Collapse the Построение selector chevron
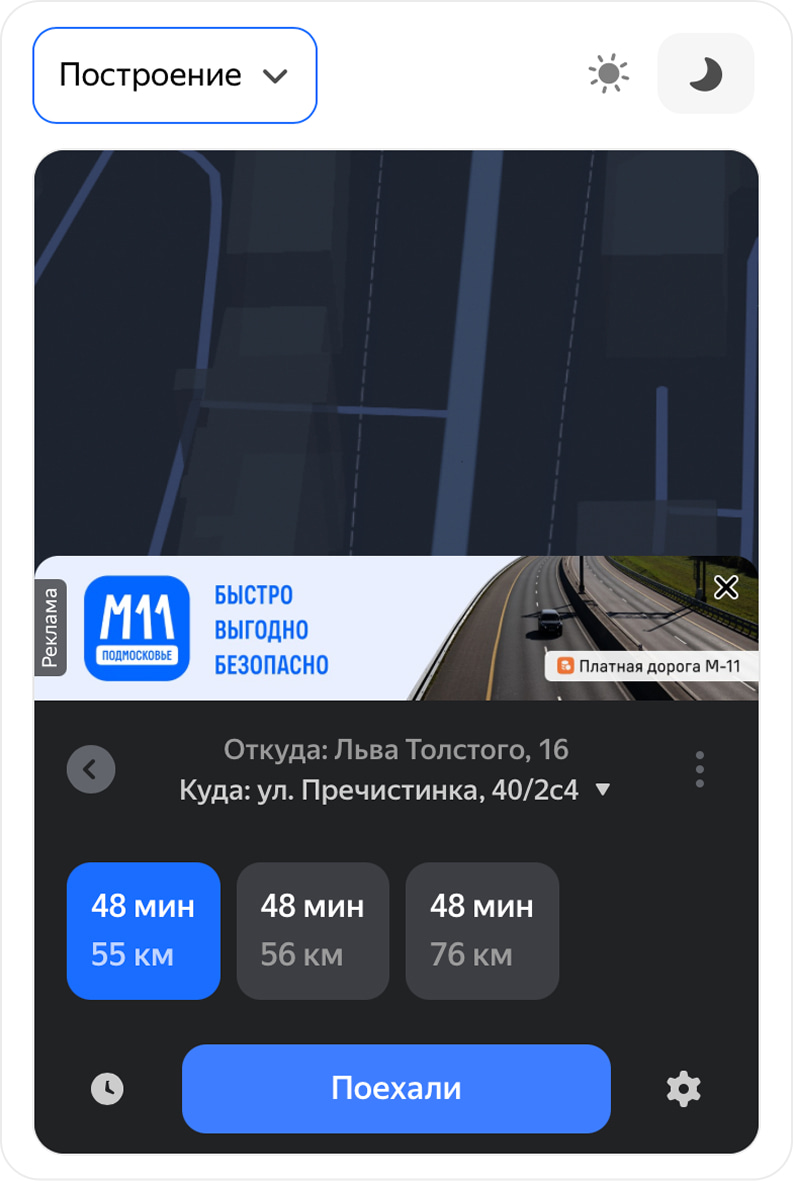This screenshot has width=793, height=1181. coord(276,74)
